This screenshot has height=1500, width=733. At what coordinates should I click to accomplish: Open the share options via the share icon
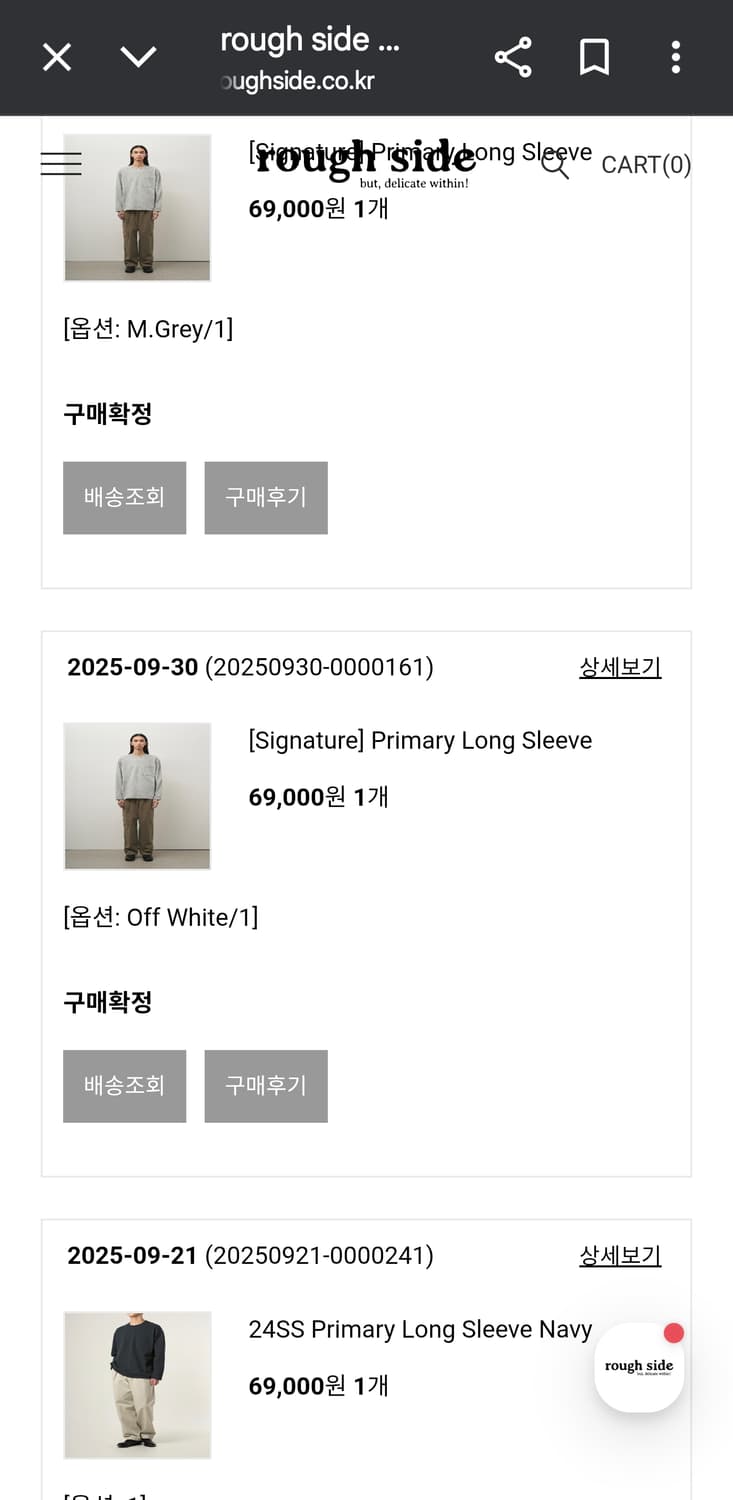(x=512, y=57)
